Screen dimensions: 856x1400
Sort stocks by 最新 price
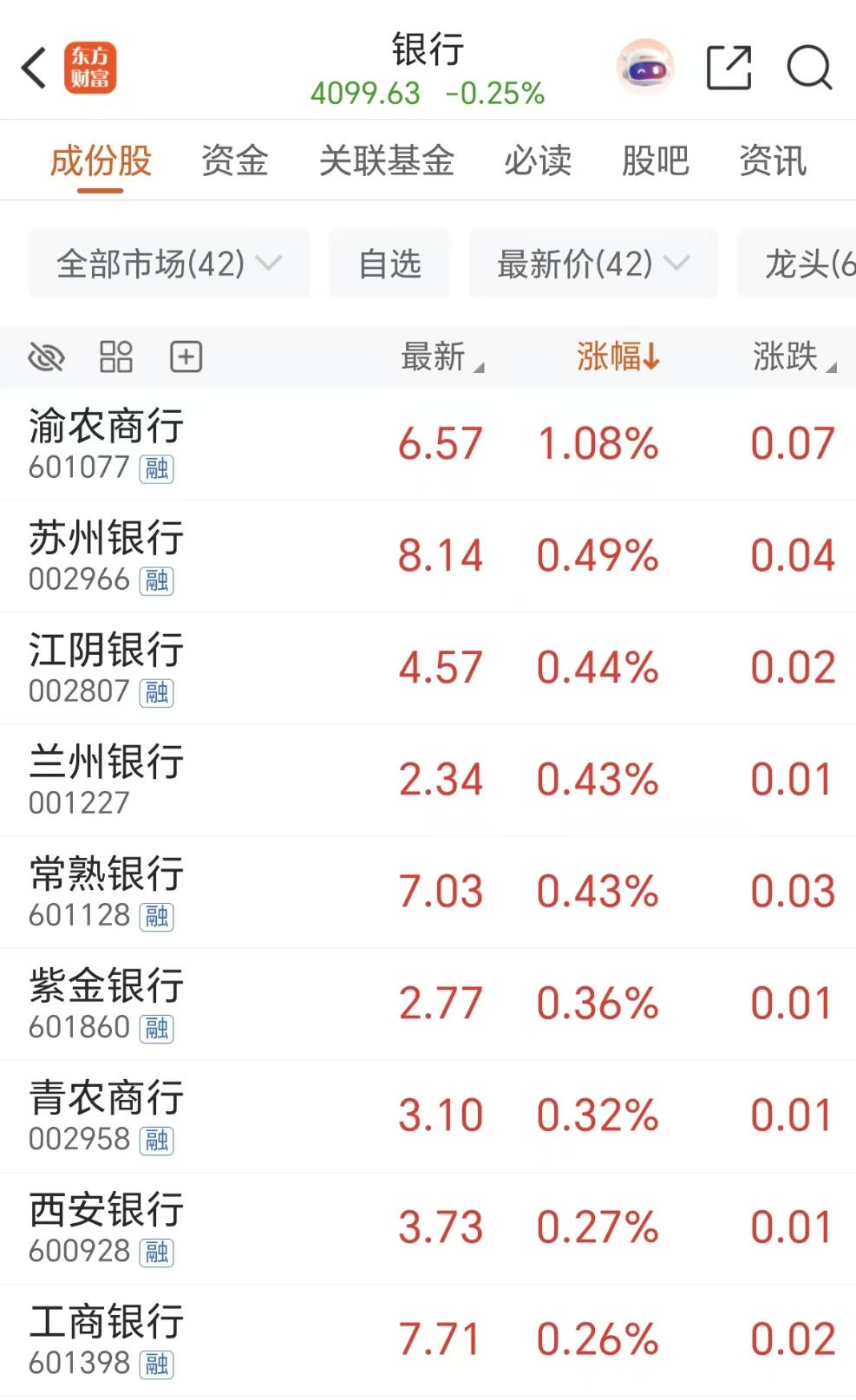[x=441, y=357]
